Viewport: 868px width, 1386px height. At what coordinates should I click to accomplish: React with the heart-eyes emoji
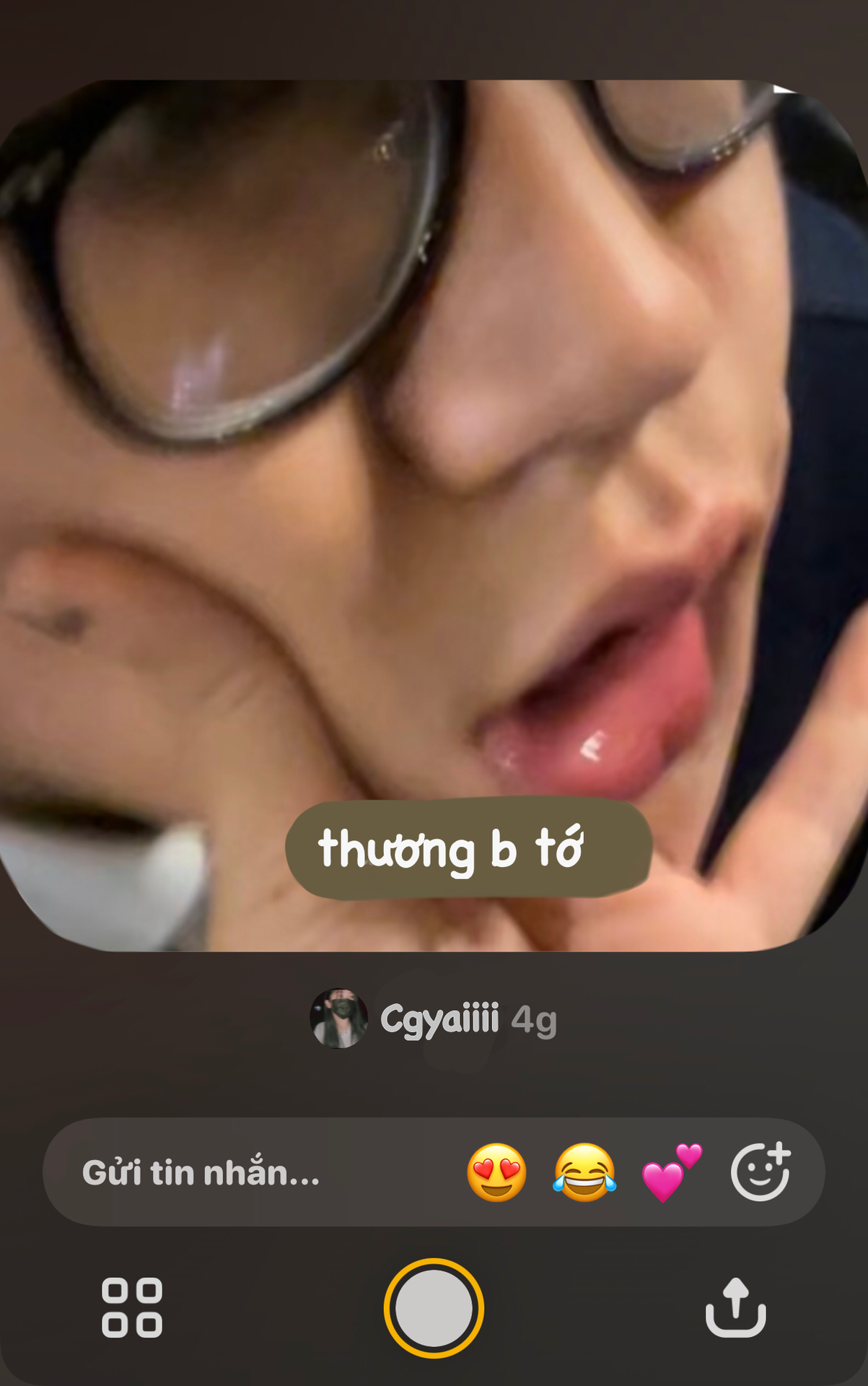(496, 1172)
